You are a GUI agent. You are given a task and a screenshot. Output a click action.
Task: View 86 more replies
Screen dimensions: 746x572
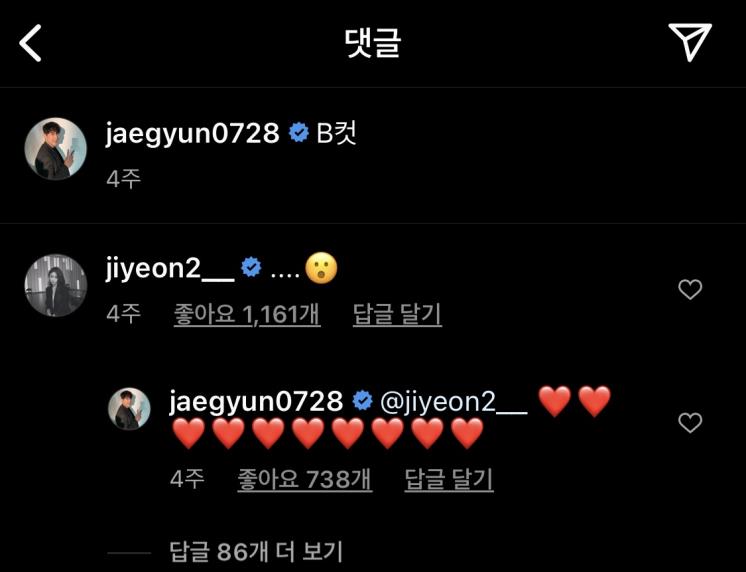pyautogui.click(x=256, y=550)
